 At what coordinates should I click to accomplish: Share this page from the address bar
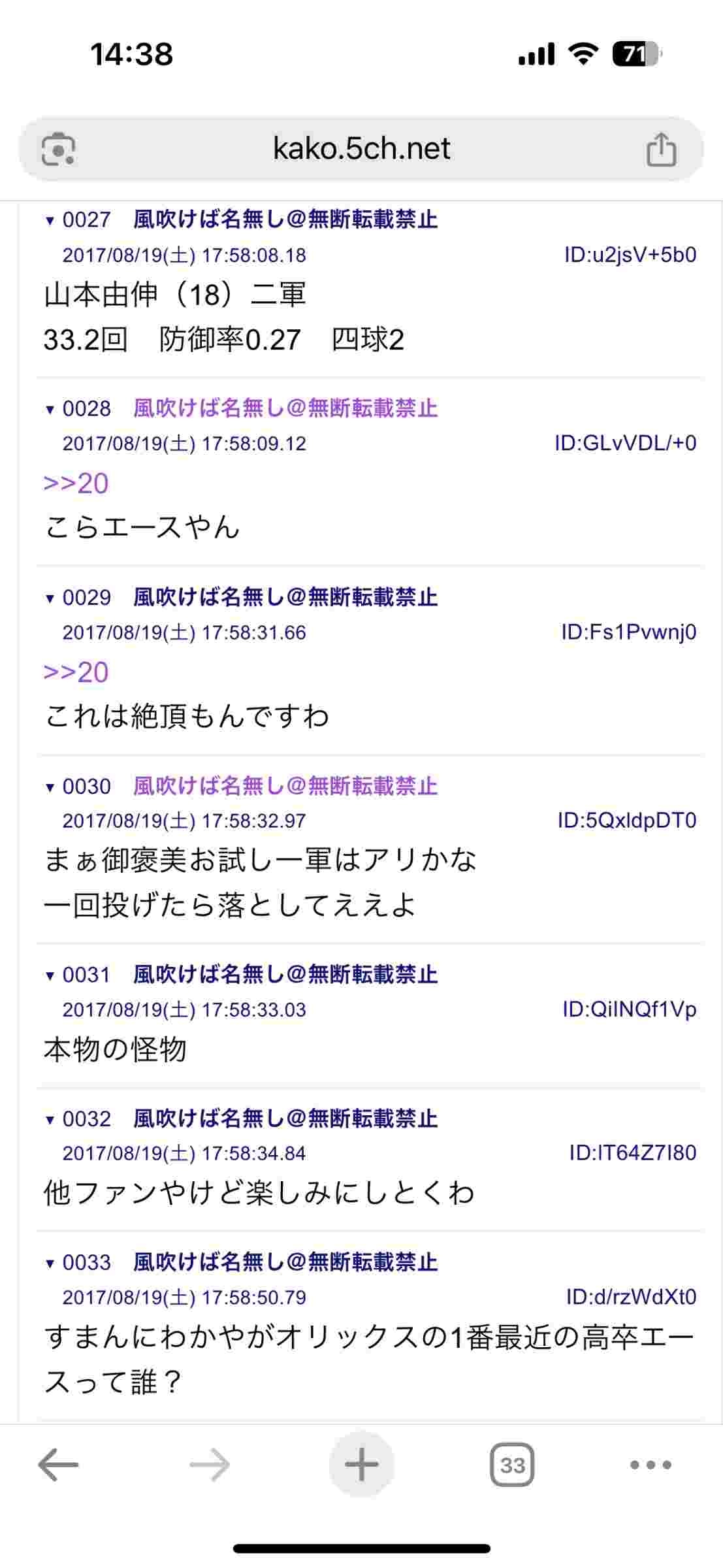tap(661, 150)
